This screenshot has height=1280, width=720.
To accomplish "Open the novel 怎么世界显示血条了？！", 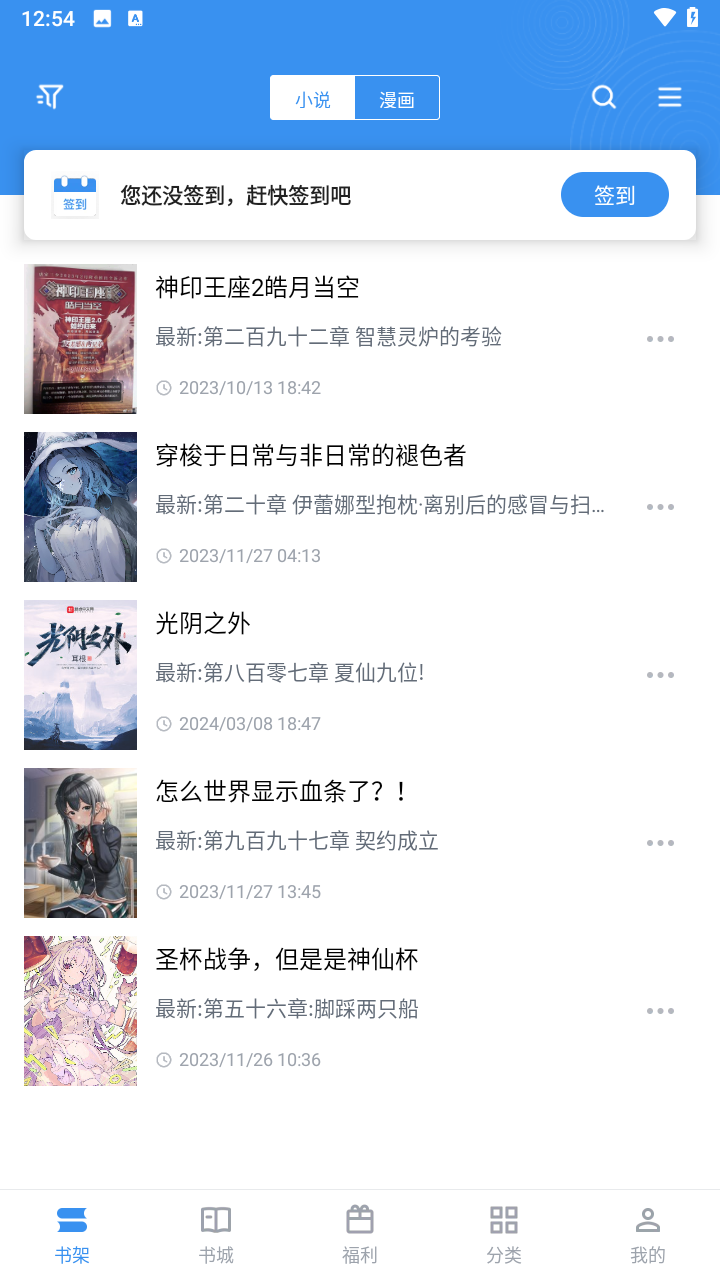I will (x=282, y=792).
